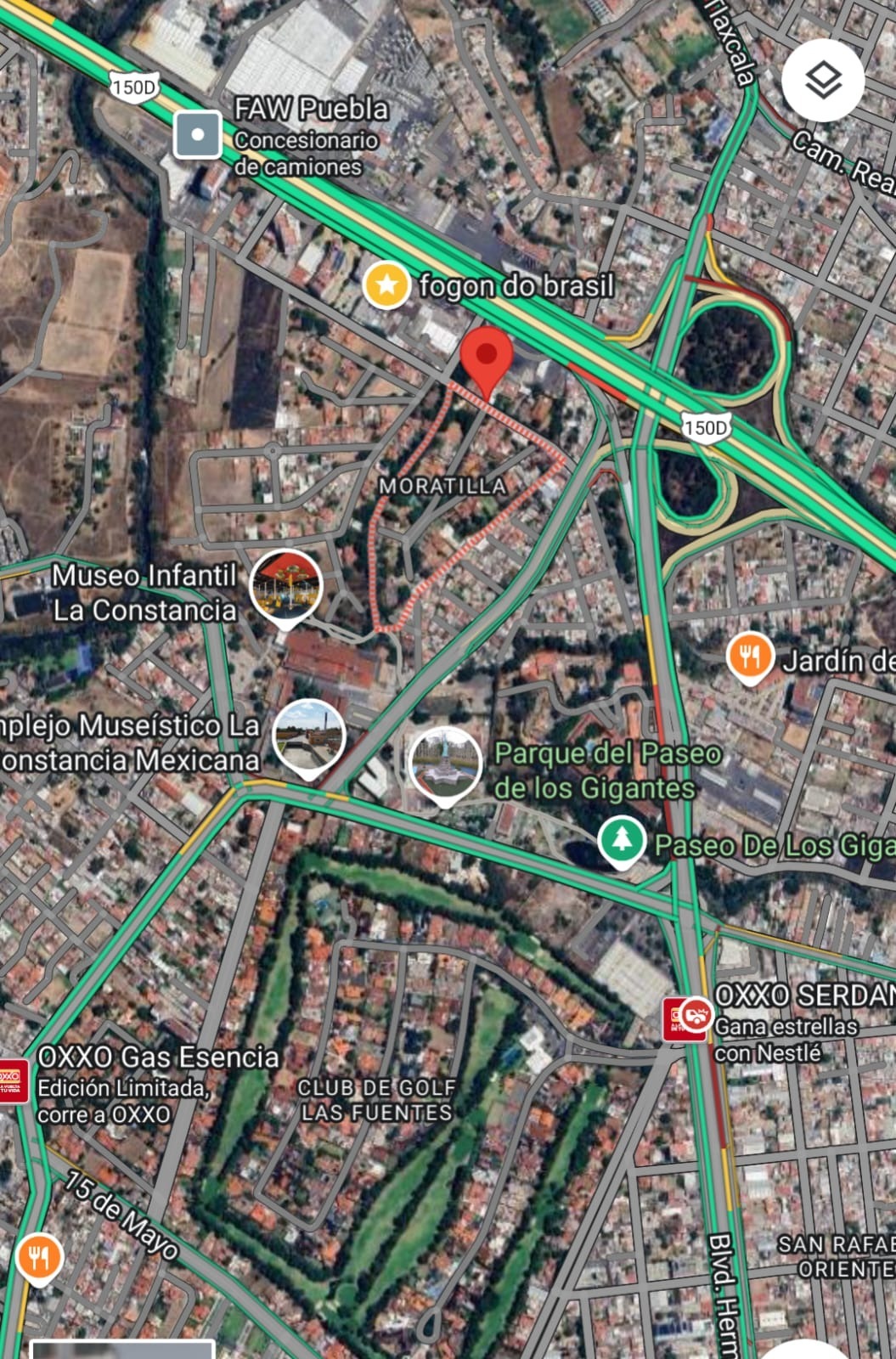Tap the red dropped pin marker
Viewport: 896px width, 1359px height.
click(487, 356)
